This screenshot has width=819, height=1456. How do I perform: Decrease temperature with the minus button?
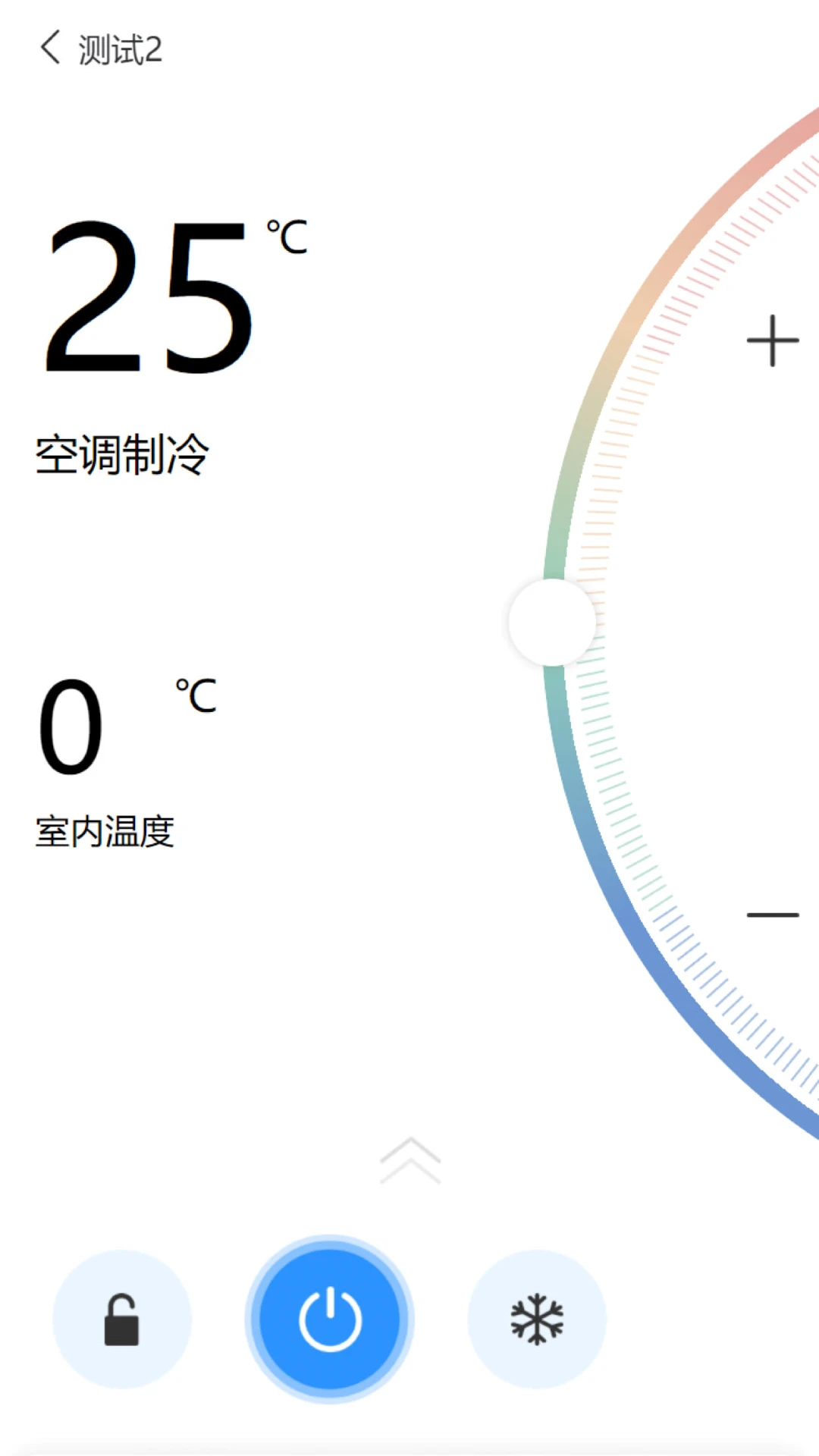772,915
